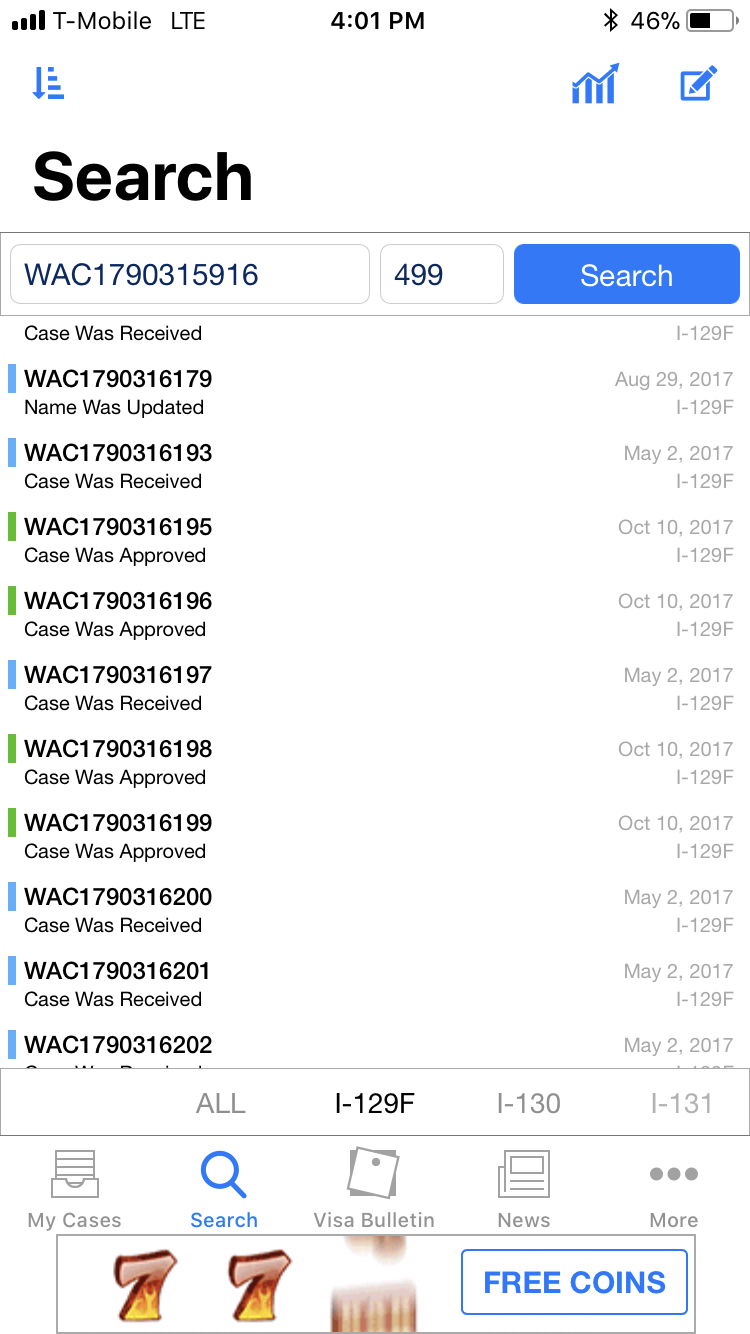The width and height of the screenshot is (750, 1334).
Task: View approved case WAC1790316199
Action: (x=375, y=837)
